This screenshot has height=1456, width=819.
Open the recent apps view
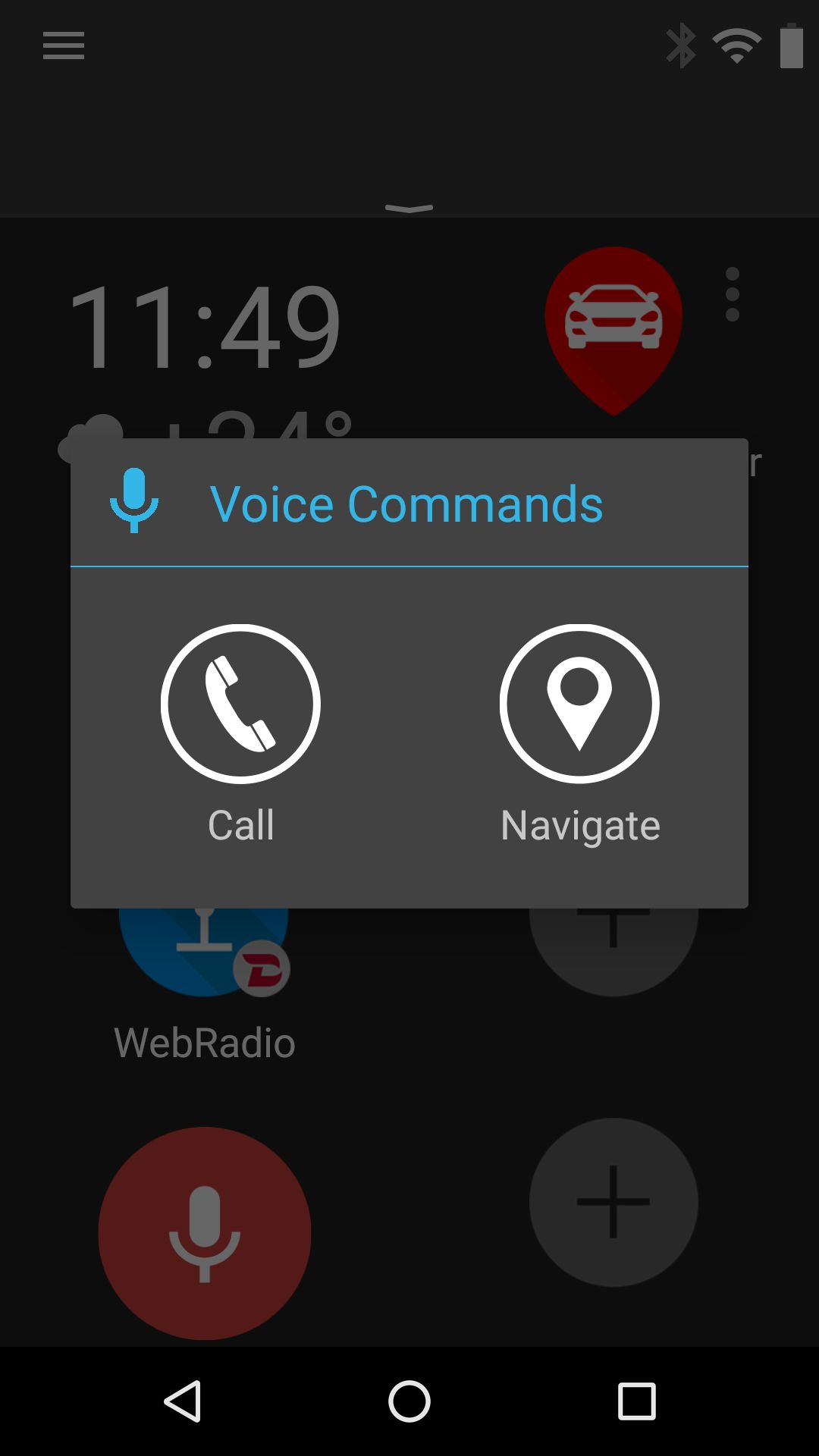point(636,1401)
